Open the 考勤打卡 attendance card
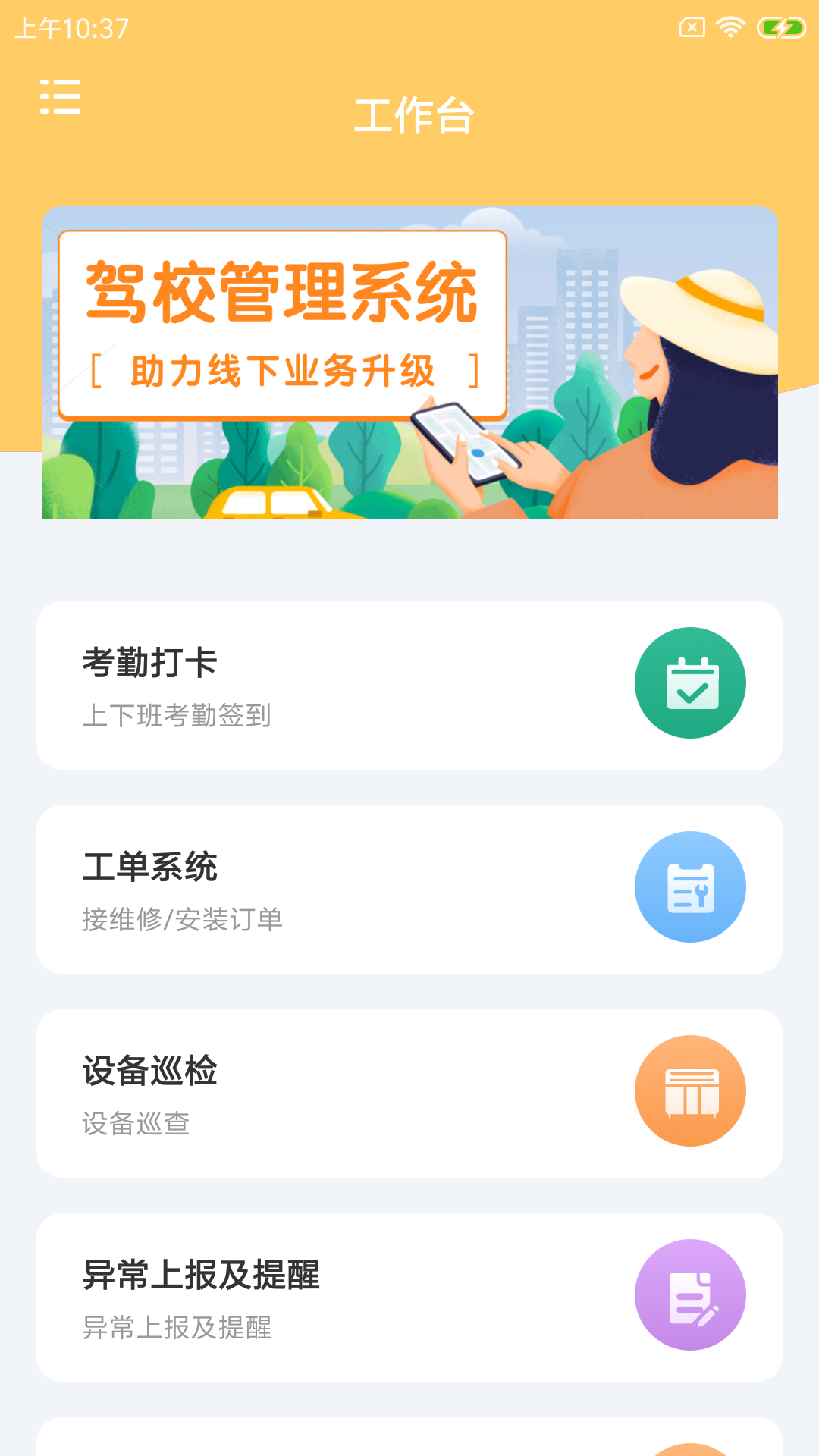Image resolution: width=819 pixels, height=1456 pixels. pyautogui.click(x=409, y=682)
